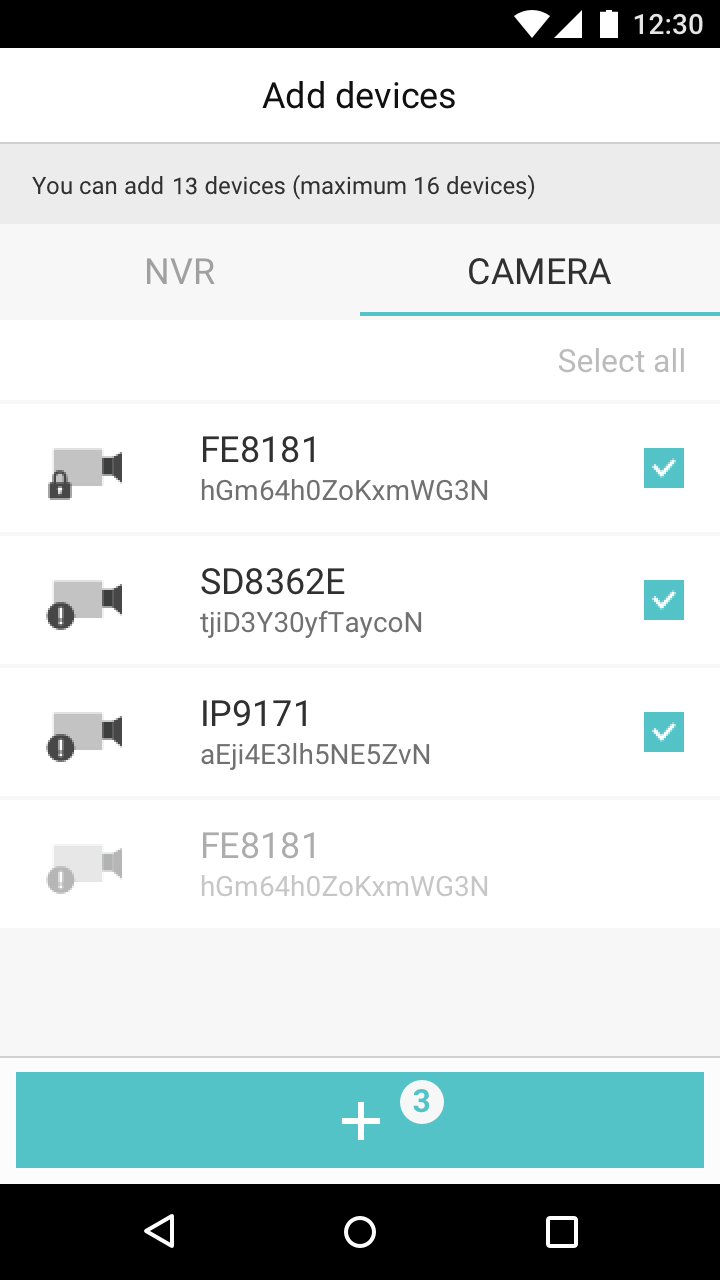Tap Select all
This screenshot has height=1280, width=720.
point(621,360)
